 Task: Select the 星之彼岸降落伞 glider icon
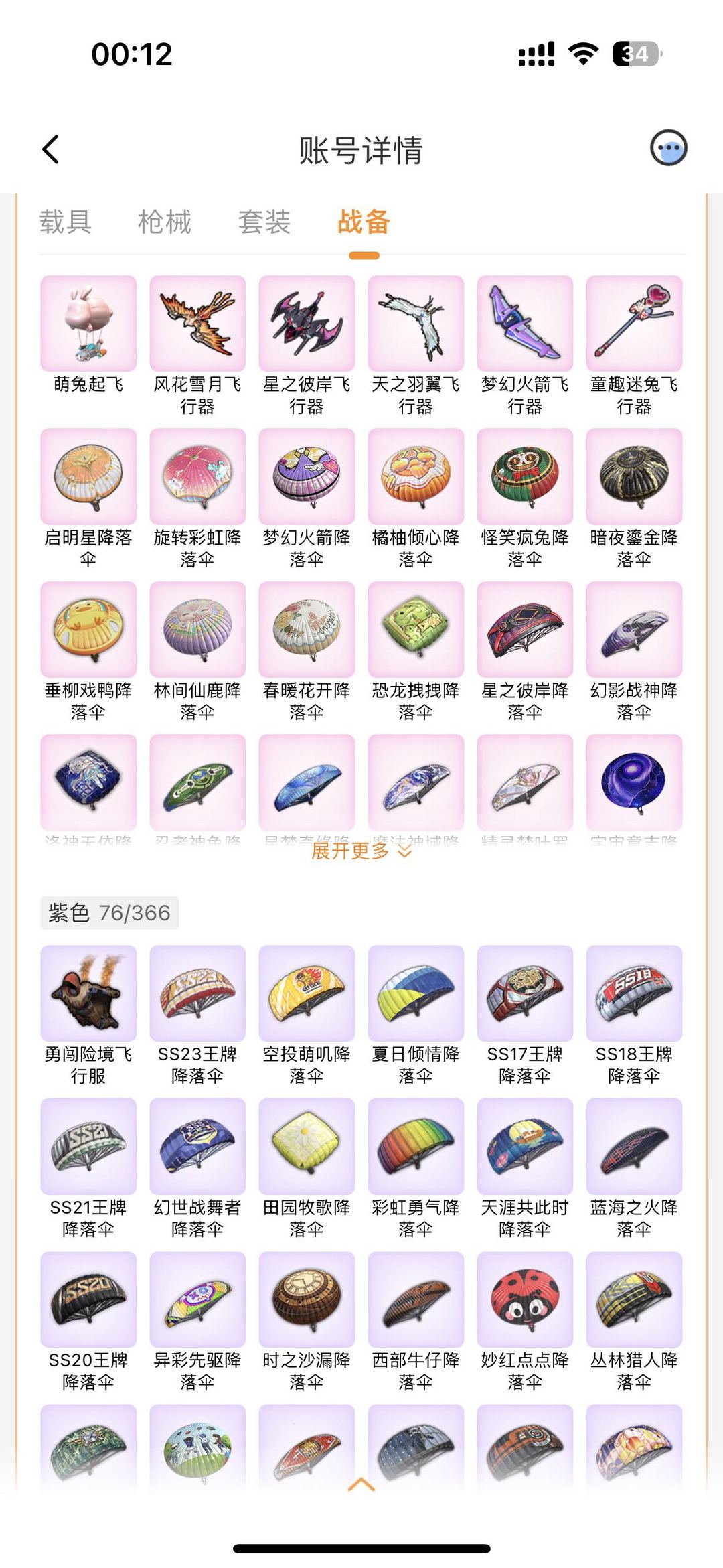click(x=524, y=628)
